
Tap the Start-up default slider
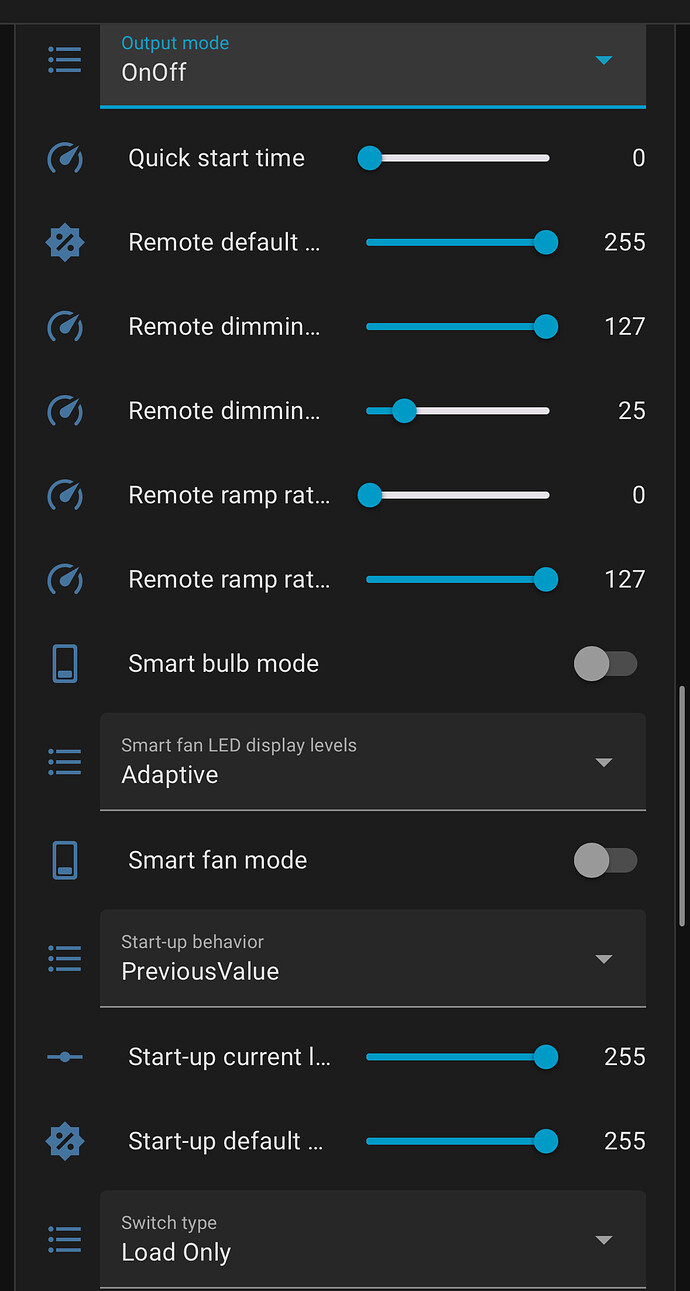tap(458, 1141)
